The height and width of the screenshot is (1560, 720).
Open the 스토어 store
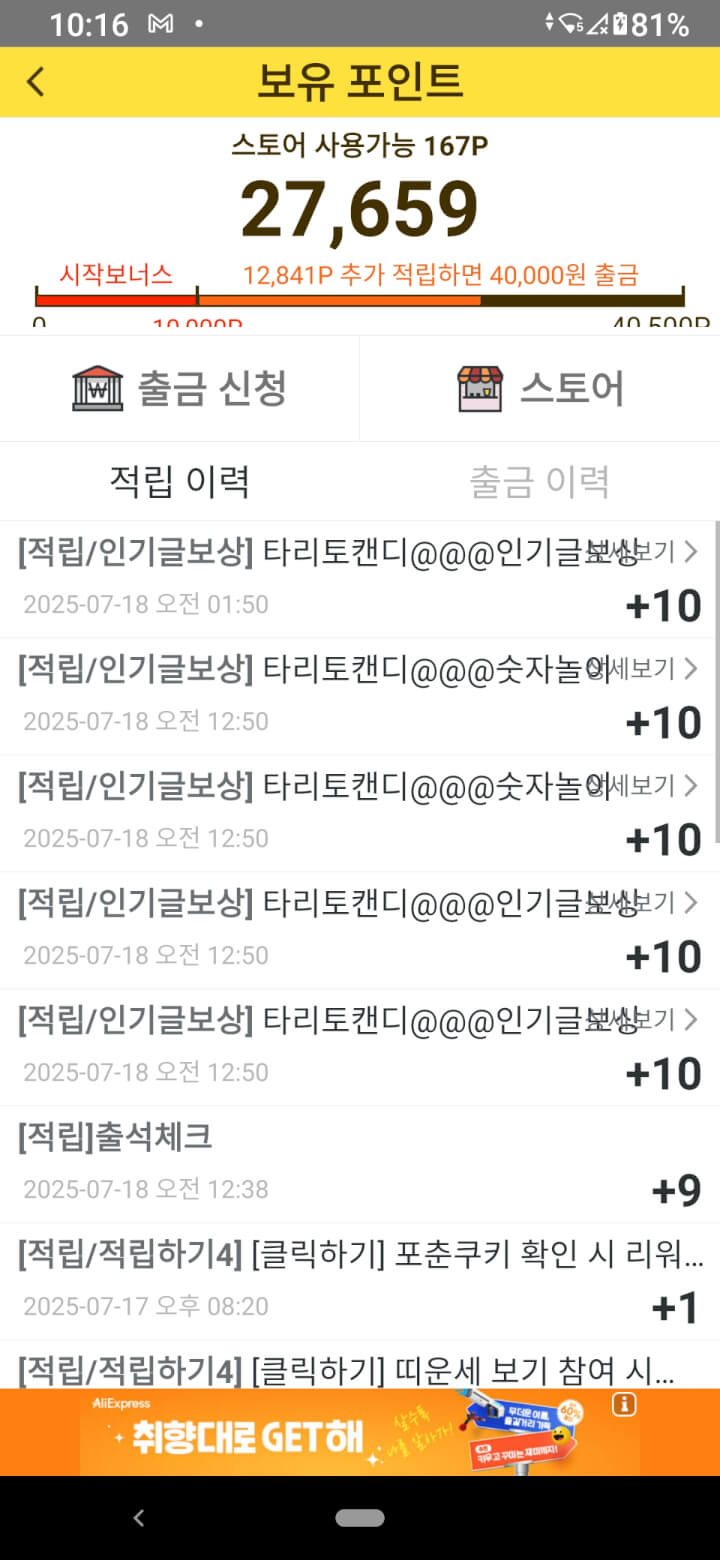[540, 388]
